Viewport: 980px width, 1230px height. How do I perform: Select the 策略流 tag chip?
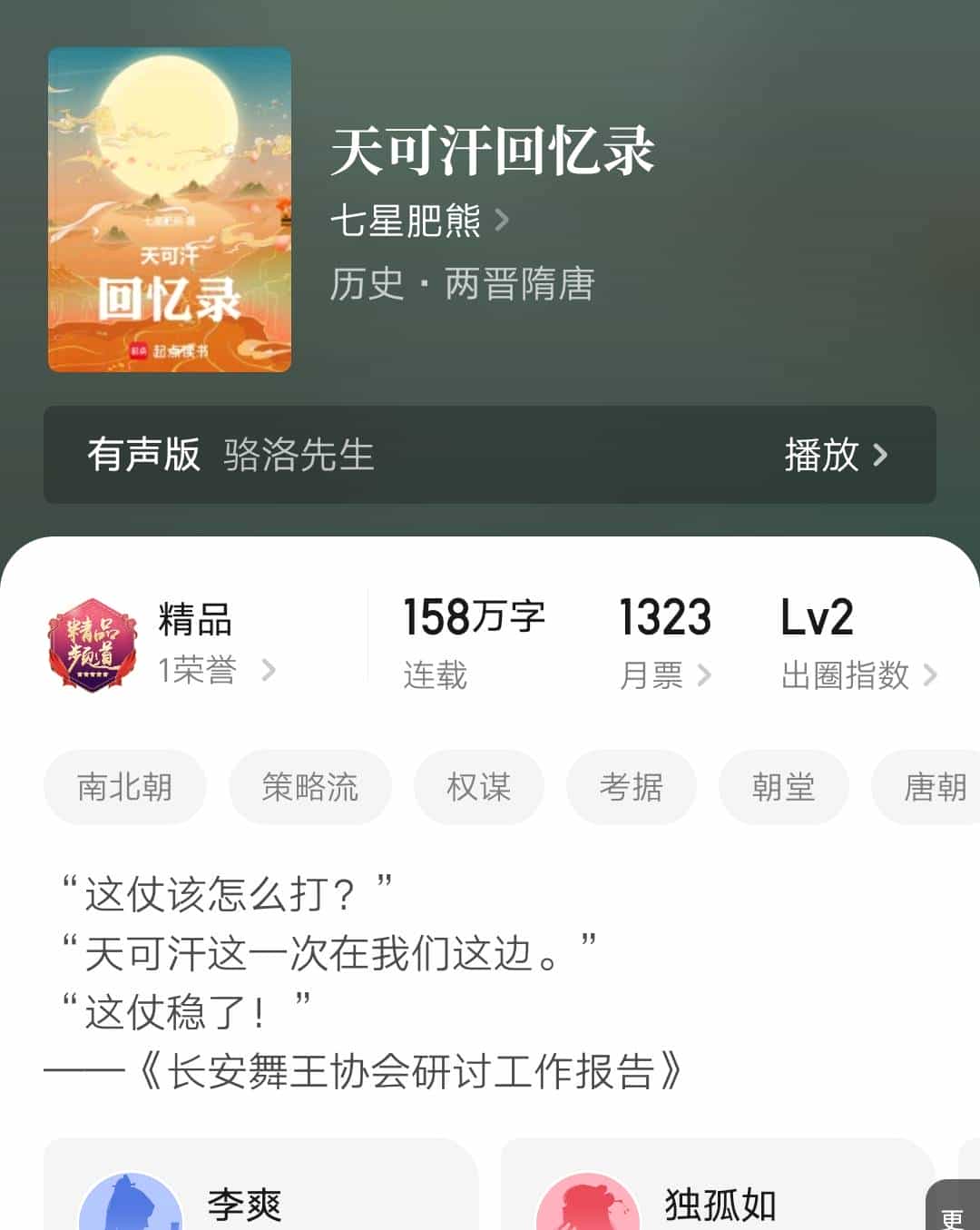(x=310, y=787)
